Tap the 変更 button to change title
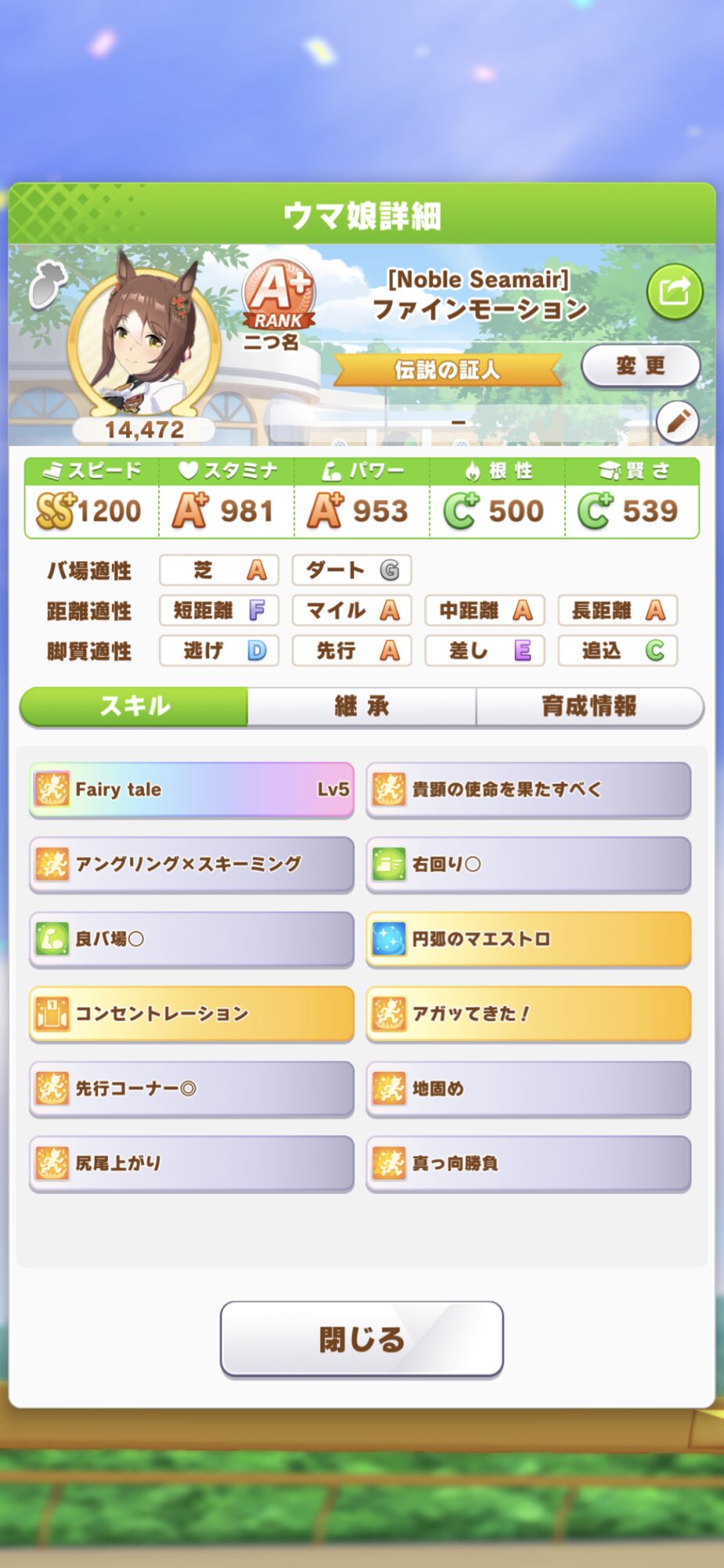 coord(640,365)
